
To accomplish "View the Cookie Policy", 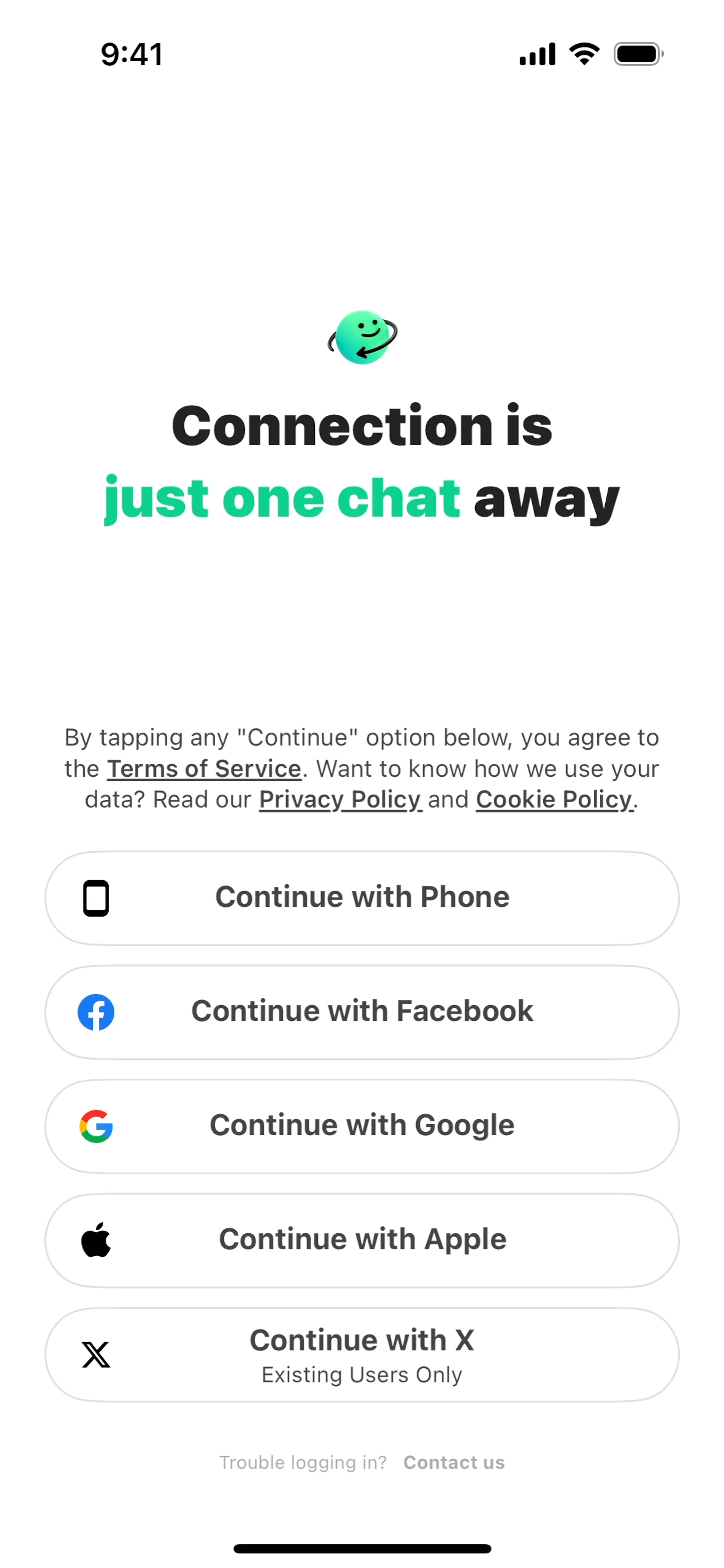I will click(554, 800).
